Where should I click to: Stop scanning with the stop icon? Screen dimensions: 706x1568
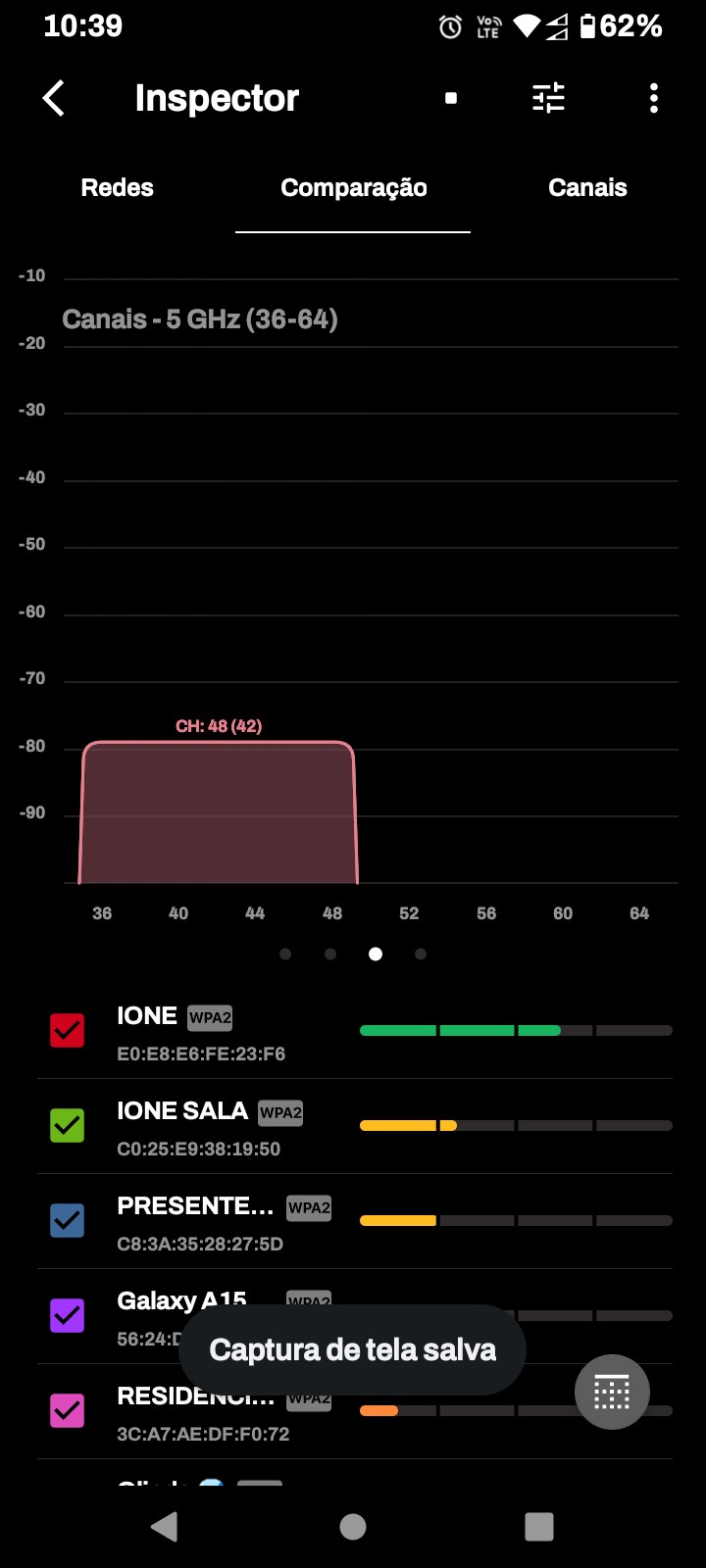click(x=451, y=98)
